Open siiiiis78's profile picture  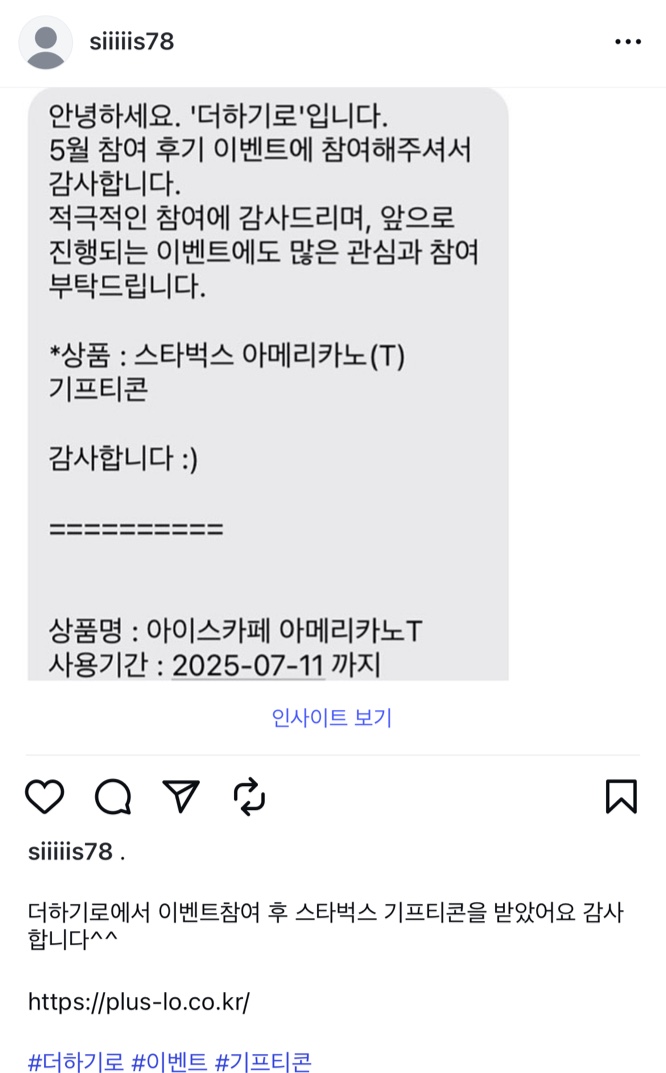click(46, 42)
